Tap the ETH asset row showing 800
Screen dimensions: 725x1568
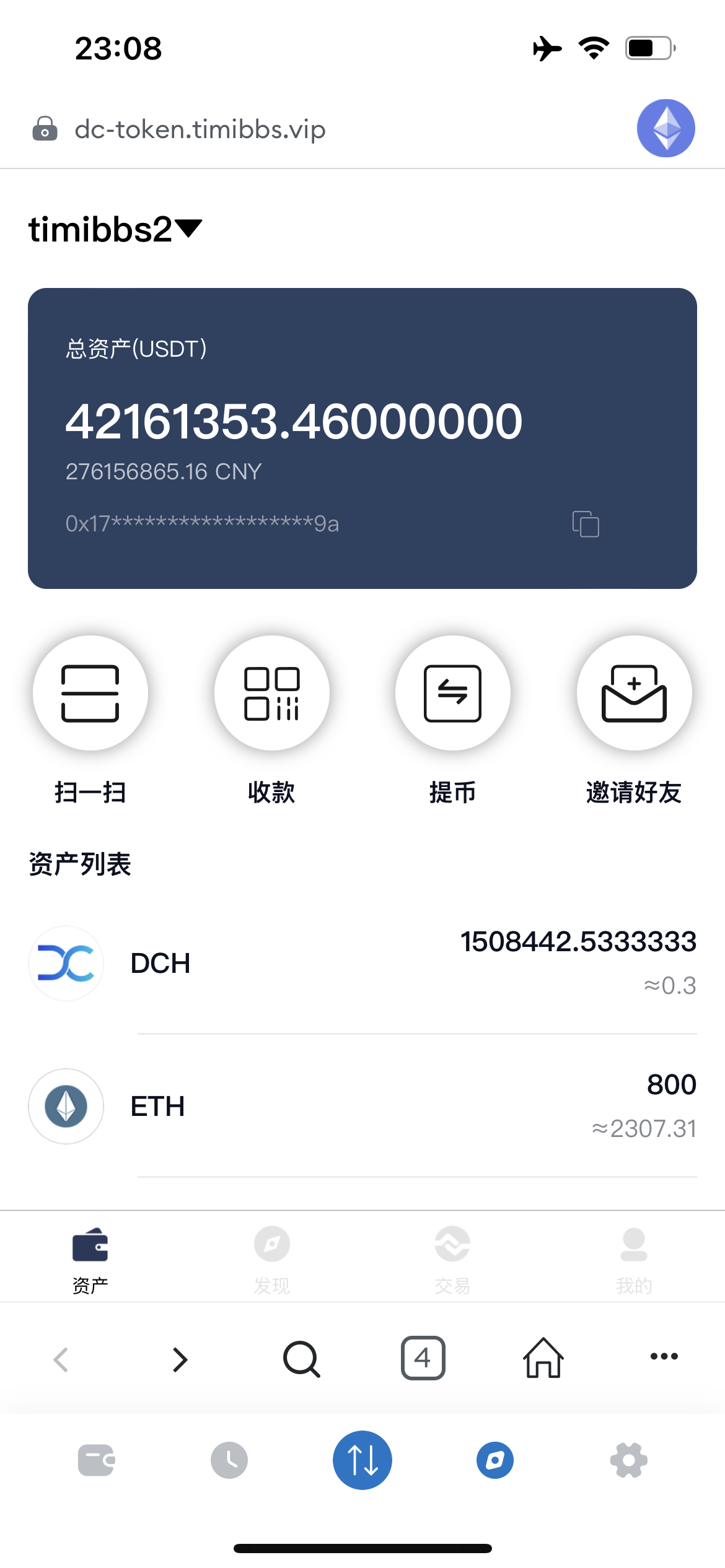(x=362, y=1107)
